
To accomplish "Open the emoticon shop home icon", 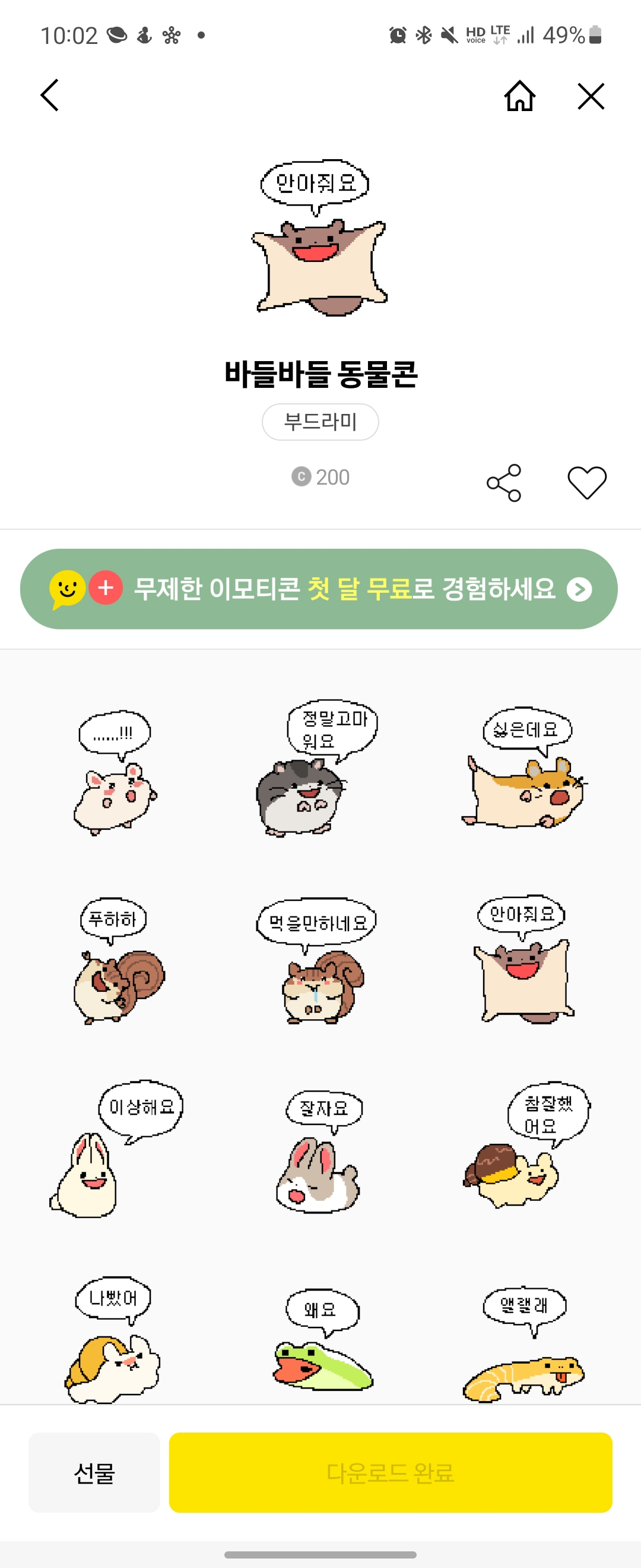I will coord(519,96).
